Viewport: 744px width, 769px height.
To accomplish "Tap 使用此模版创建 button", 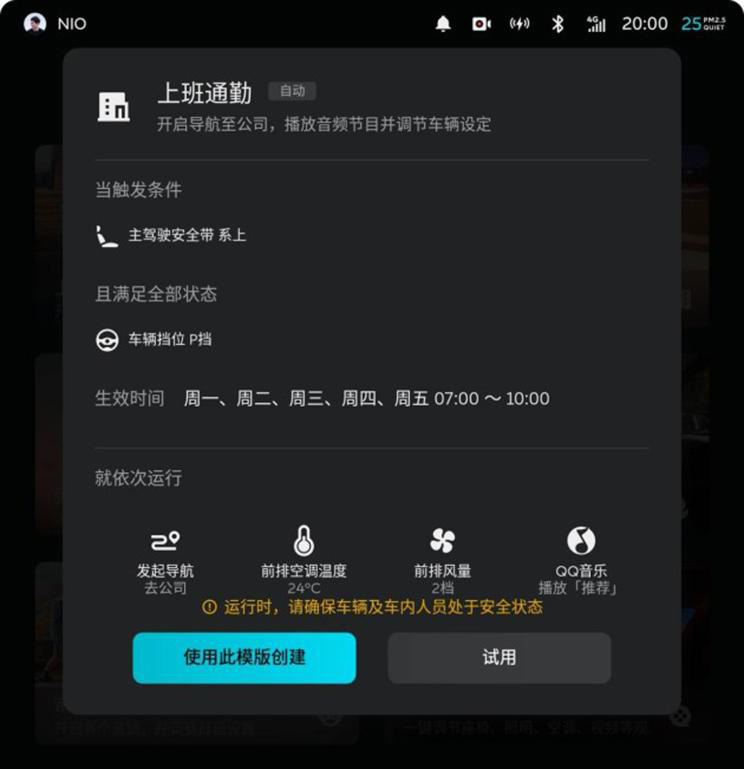I will [244, 657].
